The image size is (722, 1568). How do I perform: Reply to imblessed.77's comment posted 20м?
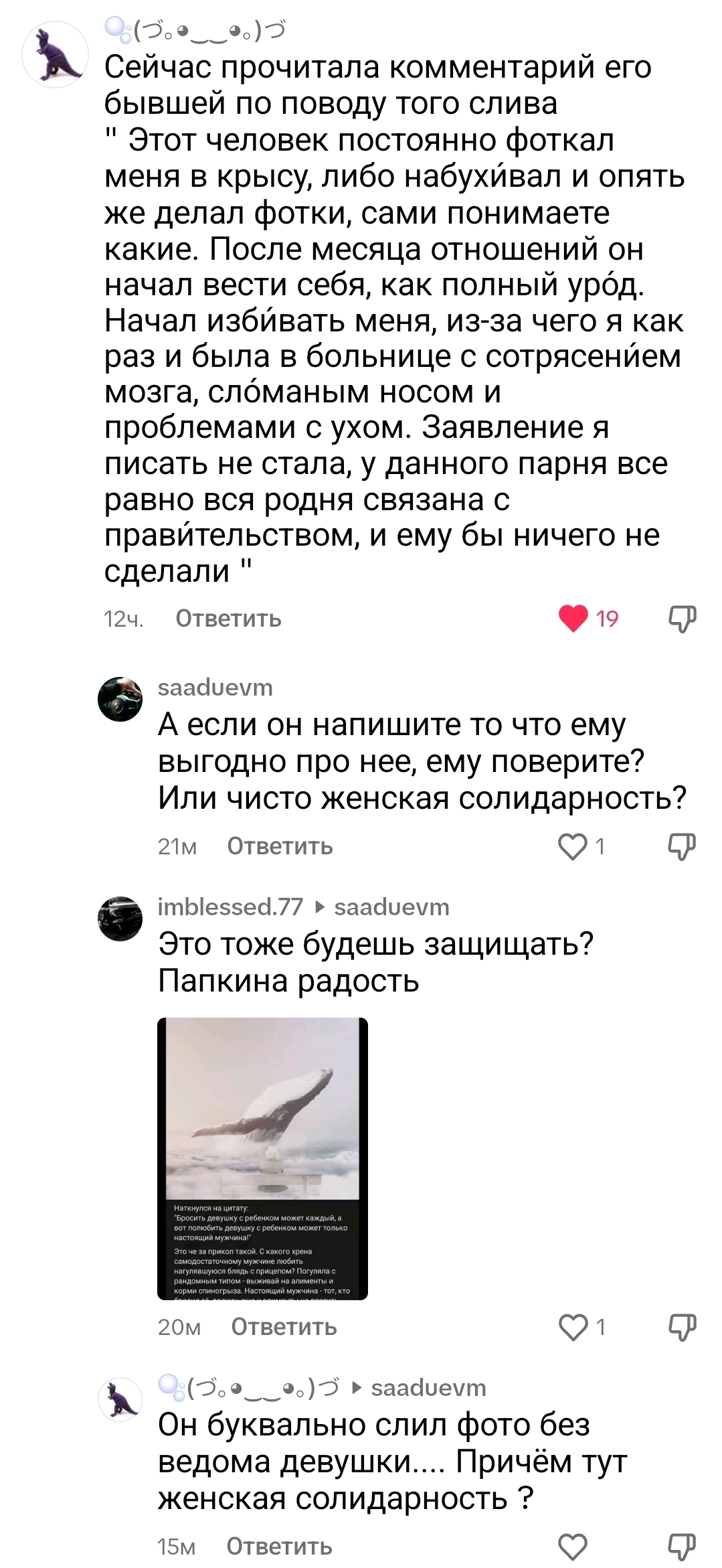(284, 1327)
